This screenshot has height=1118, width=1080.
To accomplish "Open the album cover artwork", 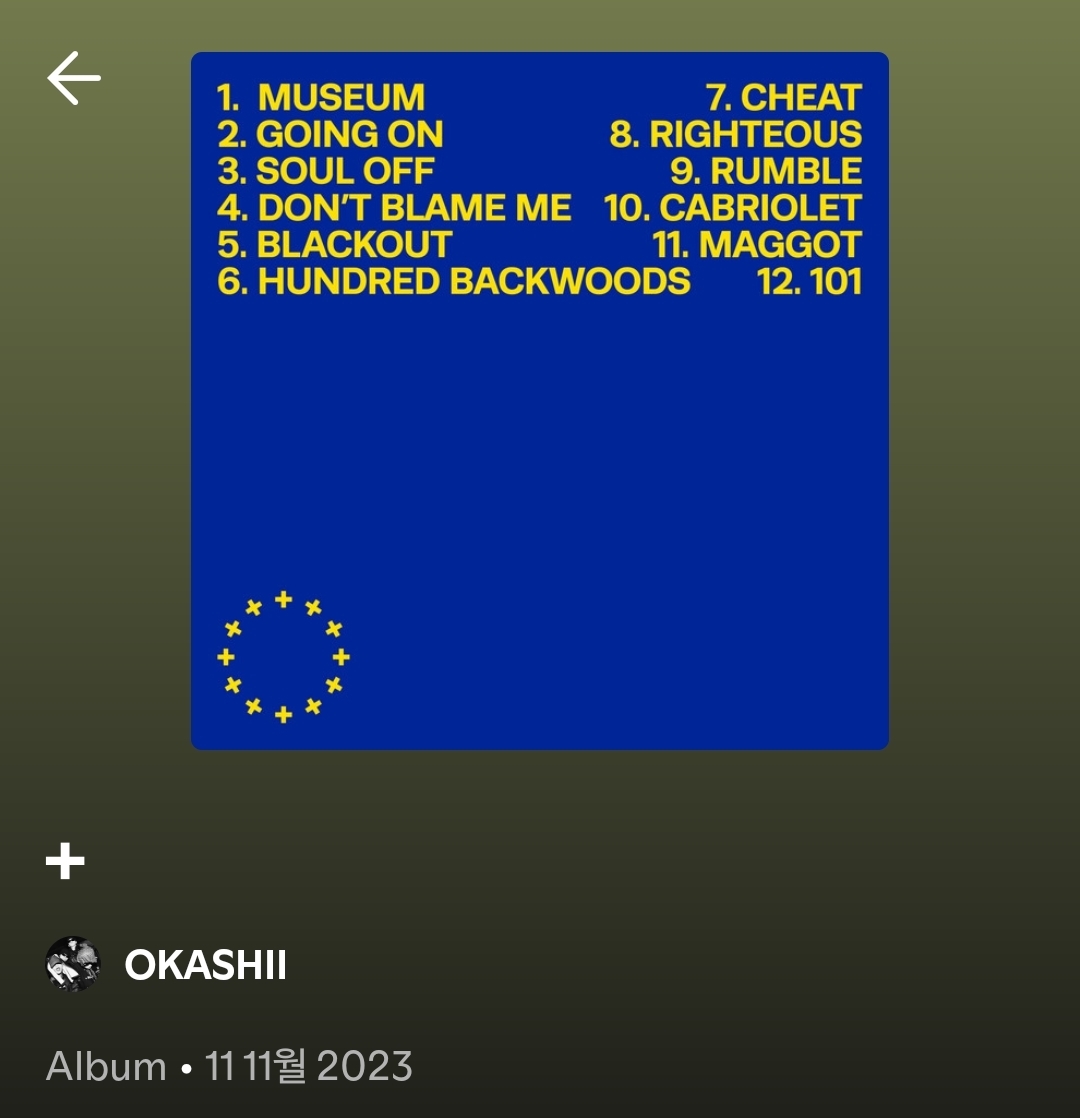I will click(x=540, y=450).
